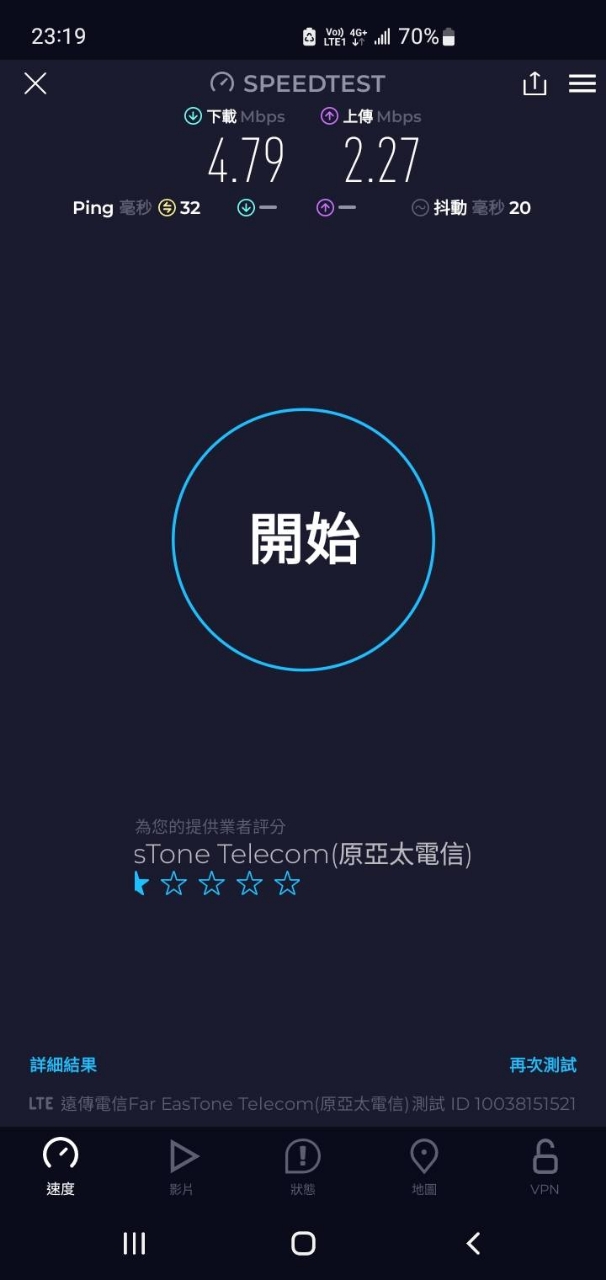Viewport: 606px width, 1280px height.
Task: Select the 速度 tab
Action: (60, 1167)
